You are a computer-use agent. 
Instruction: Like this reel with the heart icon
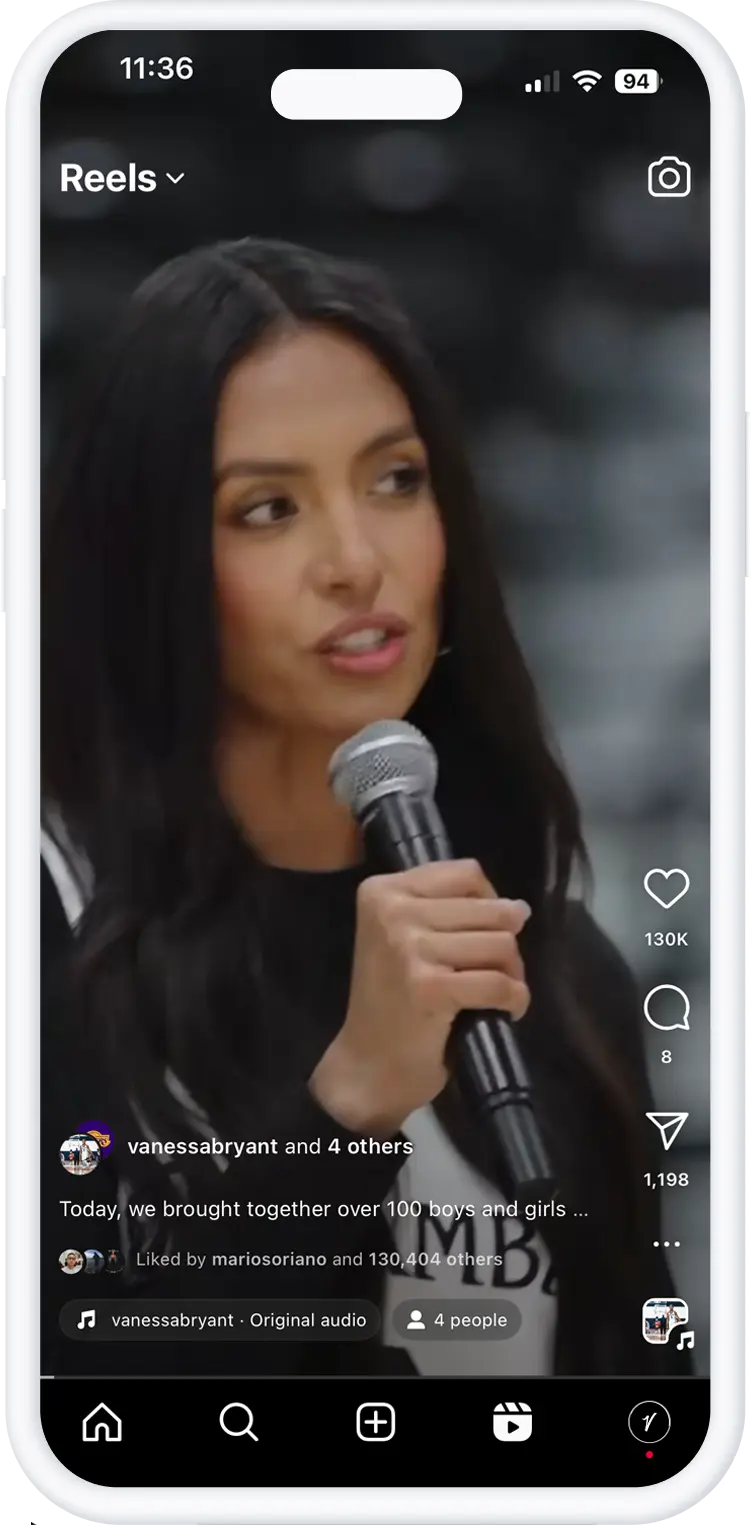pyautogui.click(x=666, y=888)
